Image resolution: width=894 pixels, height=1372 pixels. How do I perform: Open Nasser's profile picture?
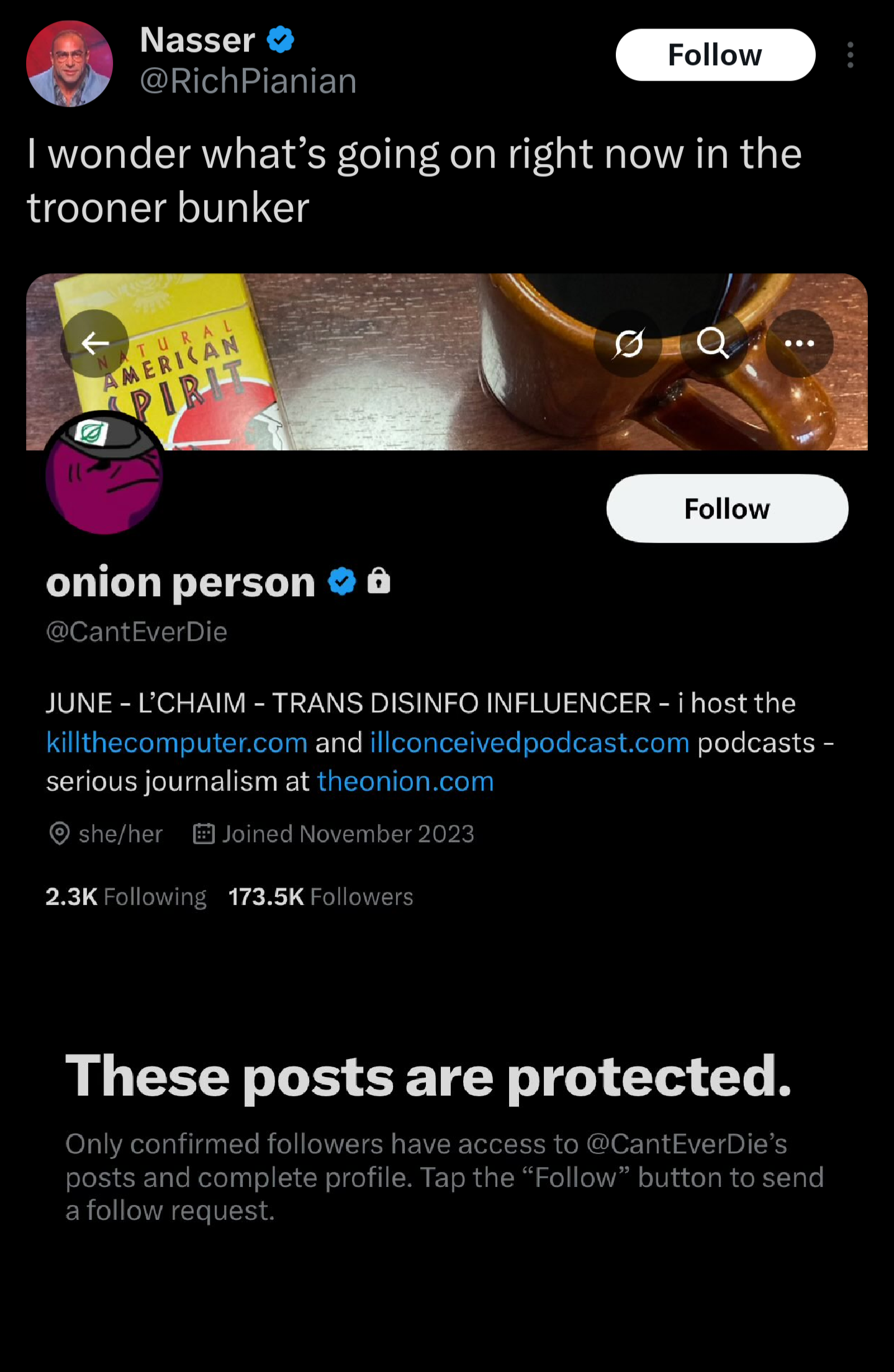coord(70,63)
